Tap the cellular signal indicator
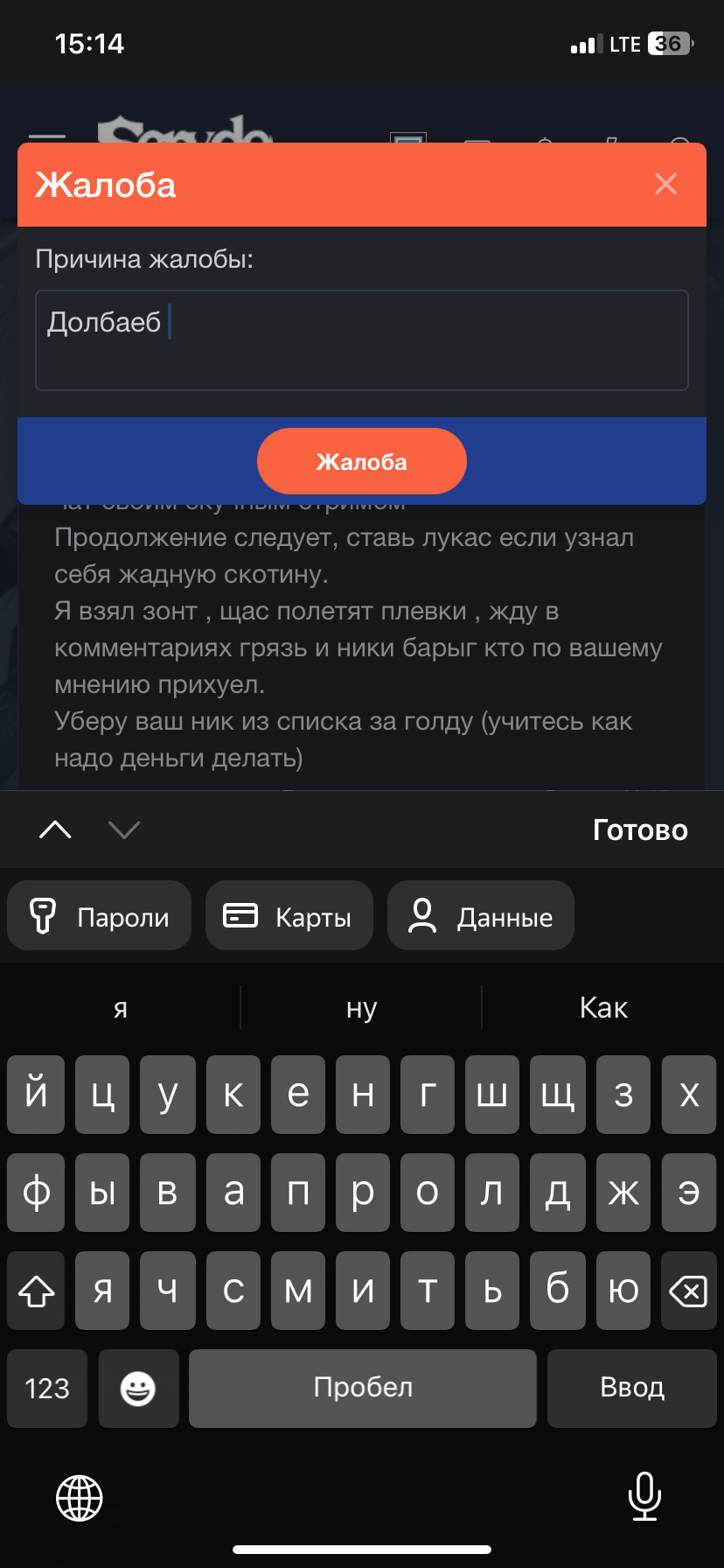Image resolution: width=724 pixels, height=1568 pixels. tap(582, 43)
